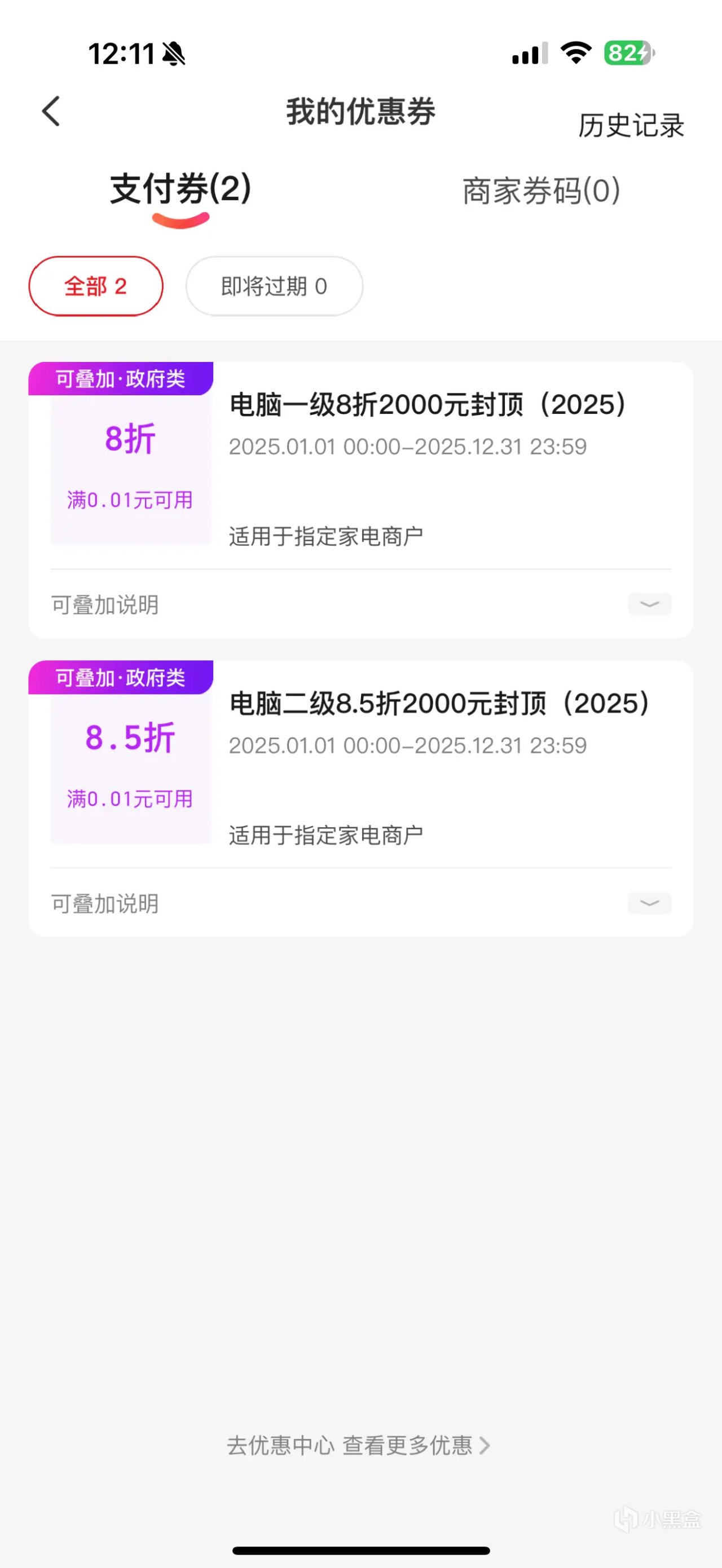Go back using the top-left arrow

pos(51,112)
